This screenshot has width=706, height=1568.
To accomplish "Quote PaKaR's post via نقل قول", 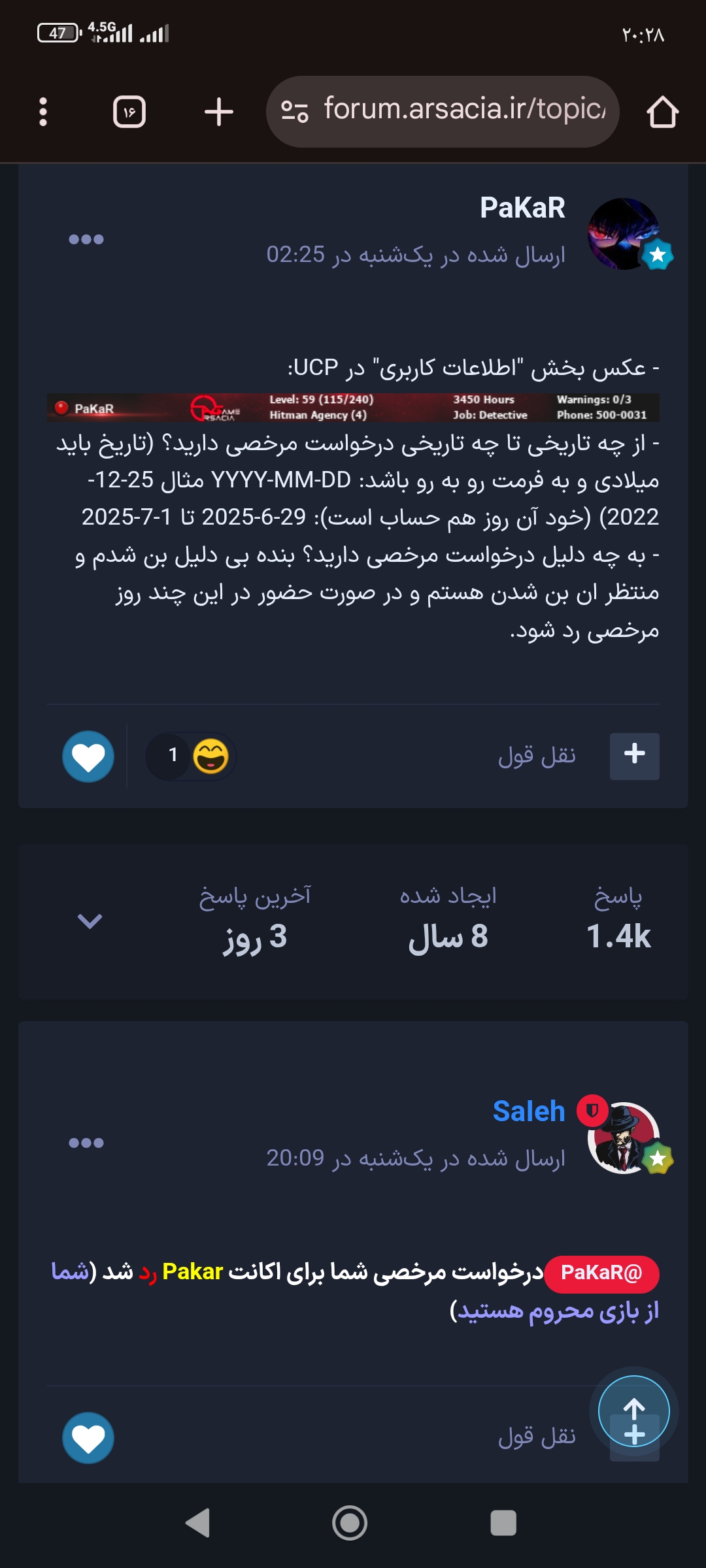I will (x=537, y=756).
